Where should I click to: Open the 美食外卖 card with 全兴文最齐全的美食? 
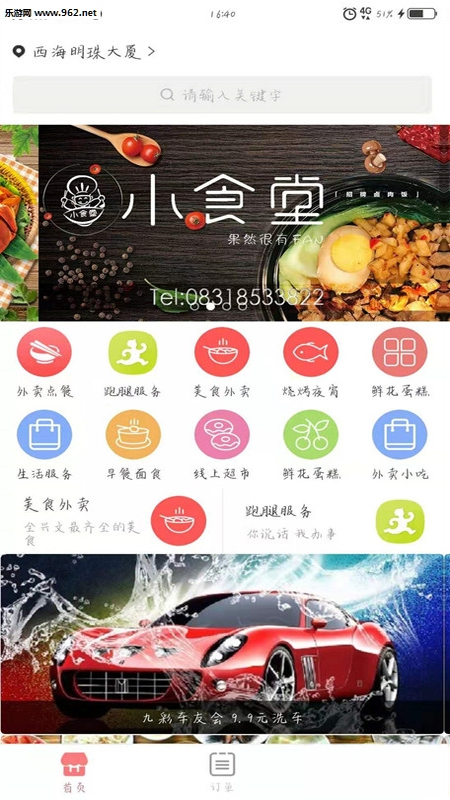[x=111, y=520]
